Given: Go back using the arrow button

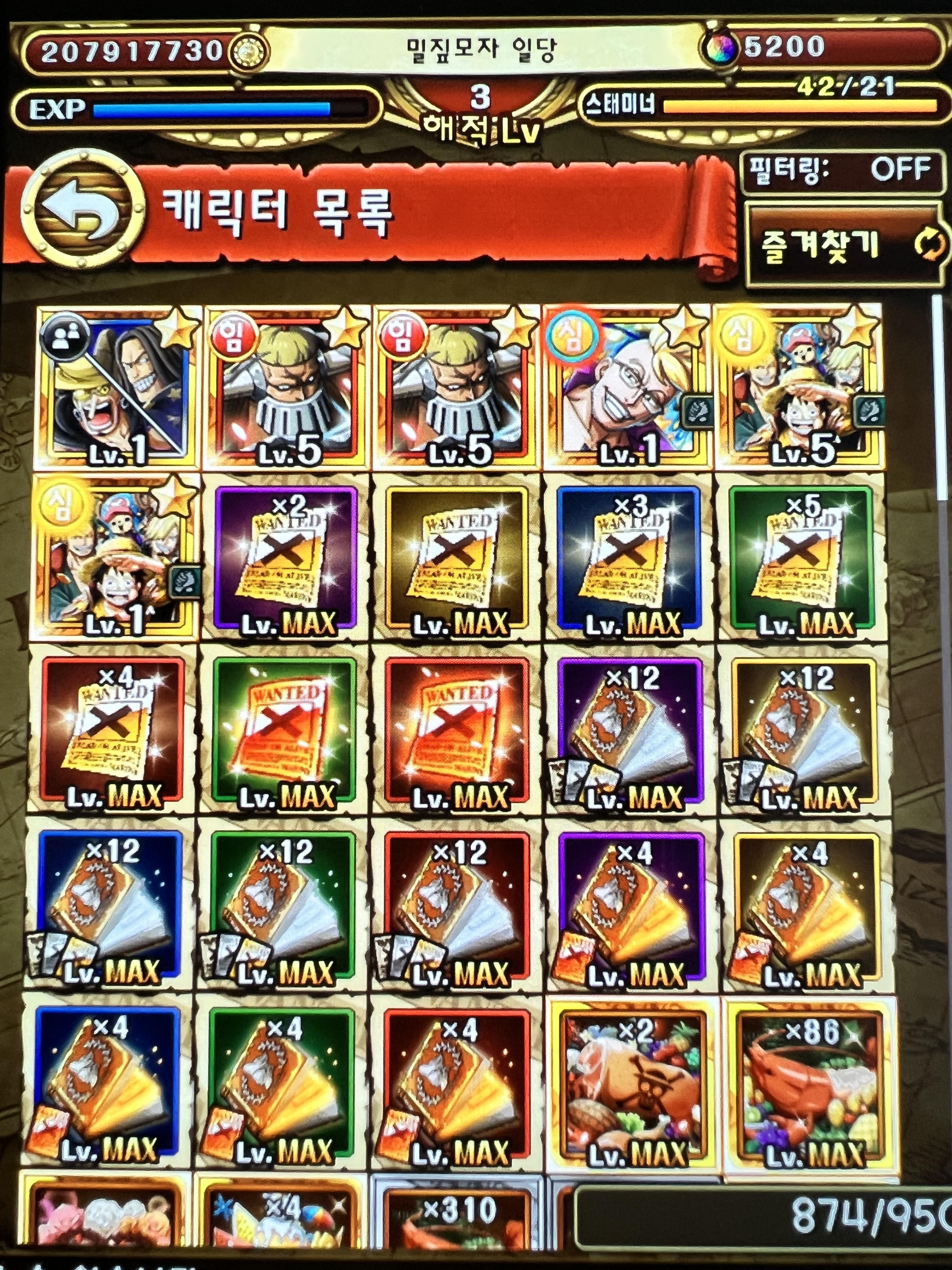Looking at the screenshot, I should click(x=82, y=209).
